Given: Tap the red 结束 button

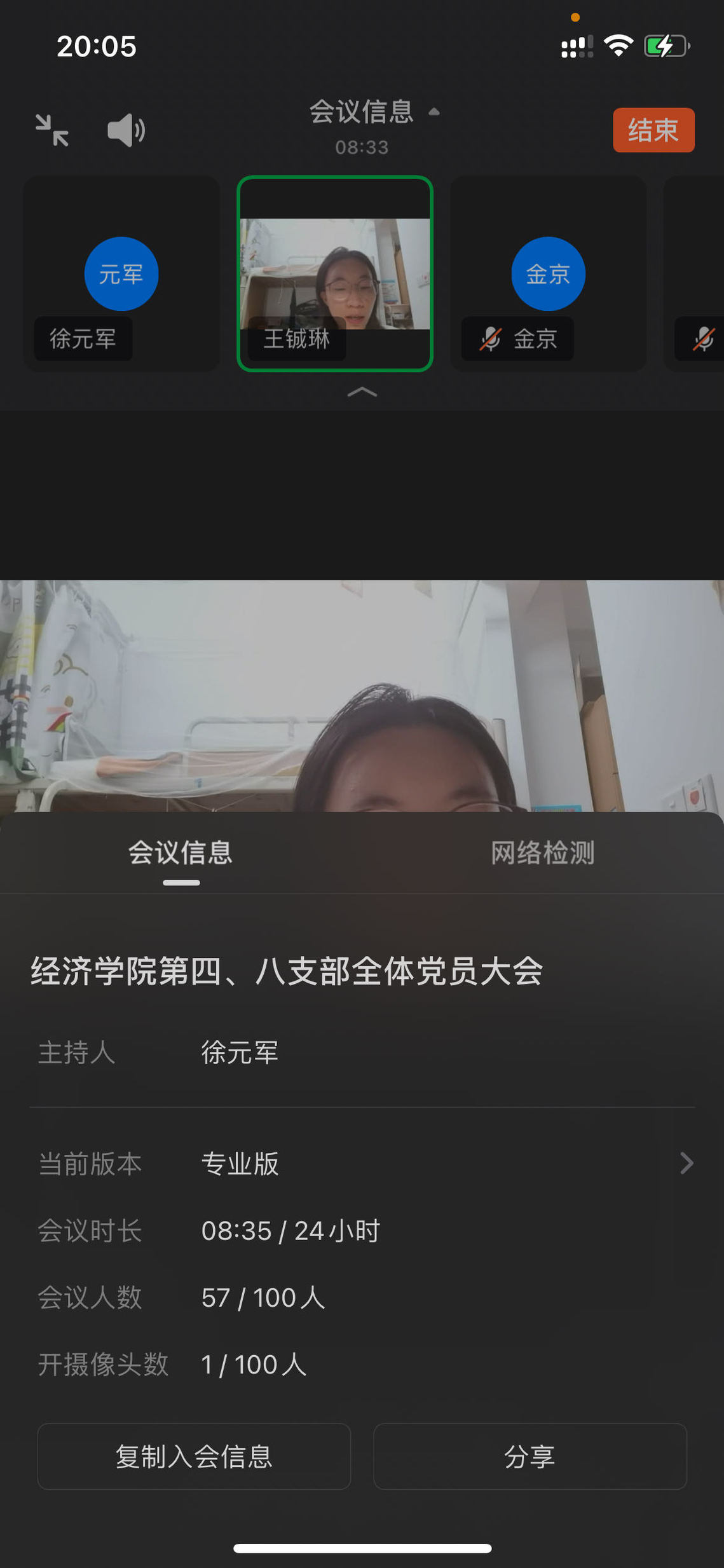Looking at the screenshot, I should [x=653, y=130].
